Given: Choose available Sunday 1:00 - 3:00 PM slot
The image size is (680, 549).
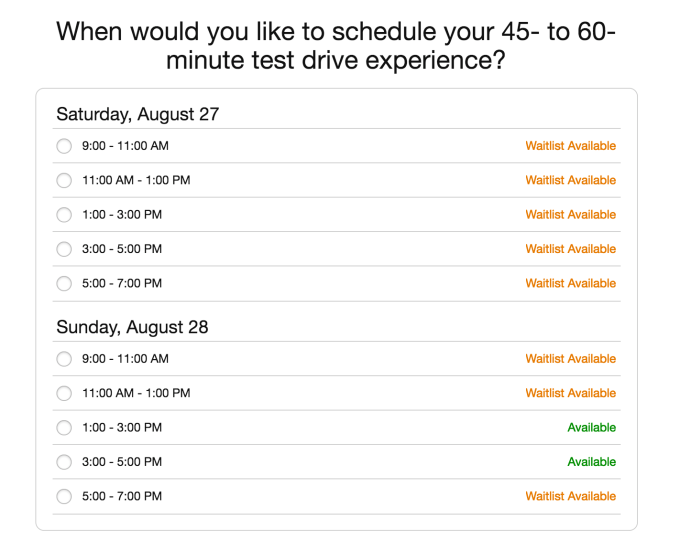Looking at the screenshot, I should [x=64, y=428].
